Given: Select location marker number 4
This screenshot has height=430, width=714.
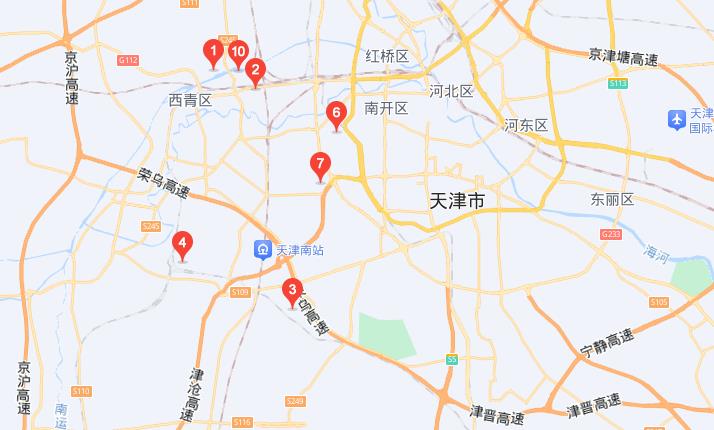Looking at the screenshot, I should 182,243.
